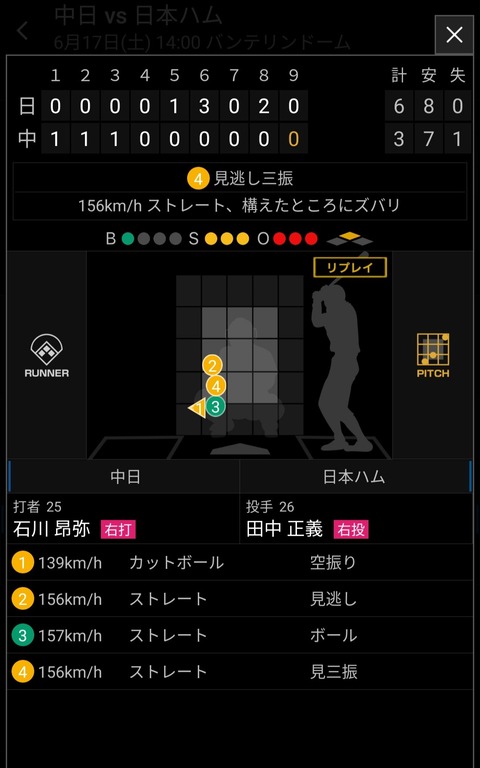Select pitch 4, the 見三振 row

[x=240, y=672]
